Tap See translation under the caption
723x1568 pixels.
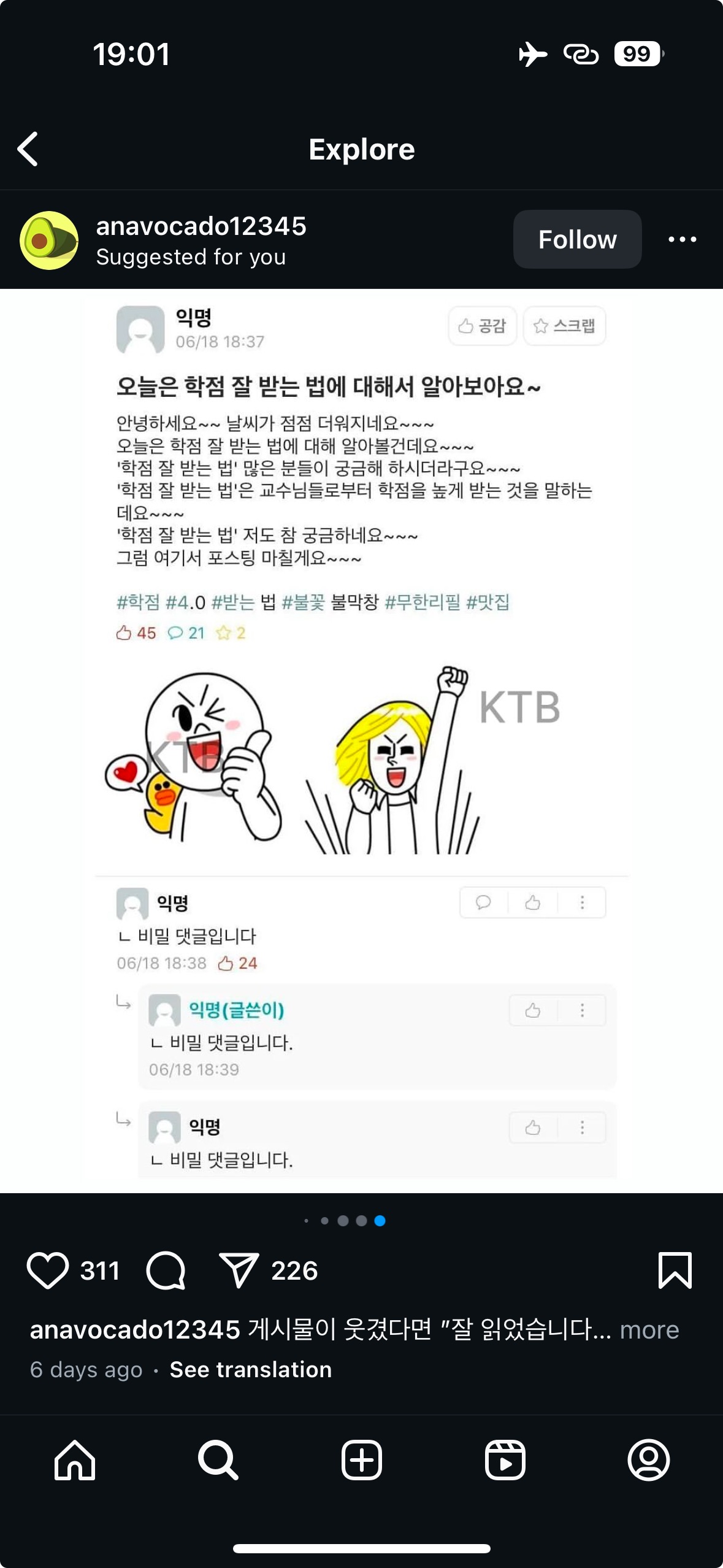tap(250, 1369)
